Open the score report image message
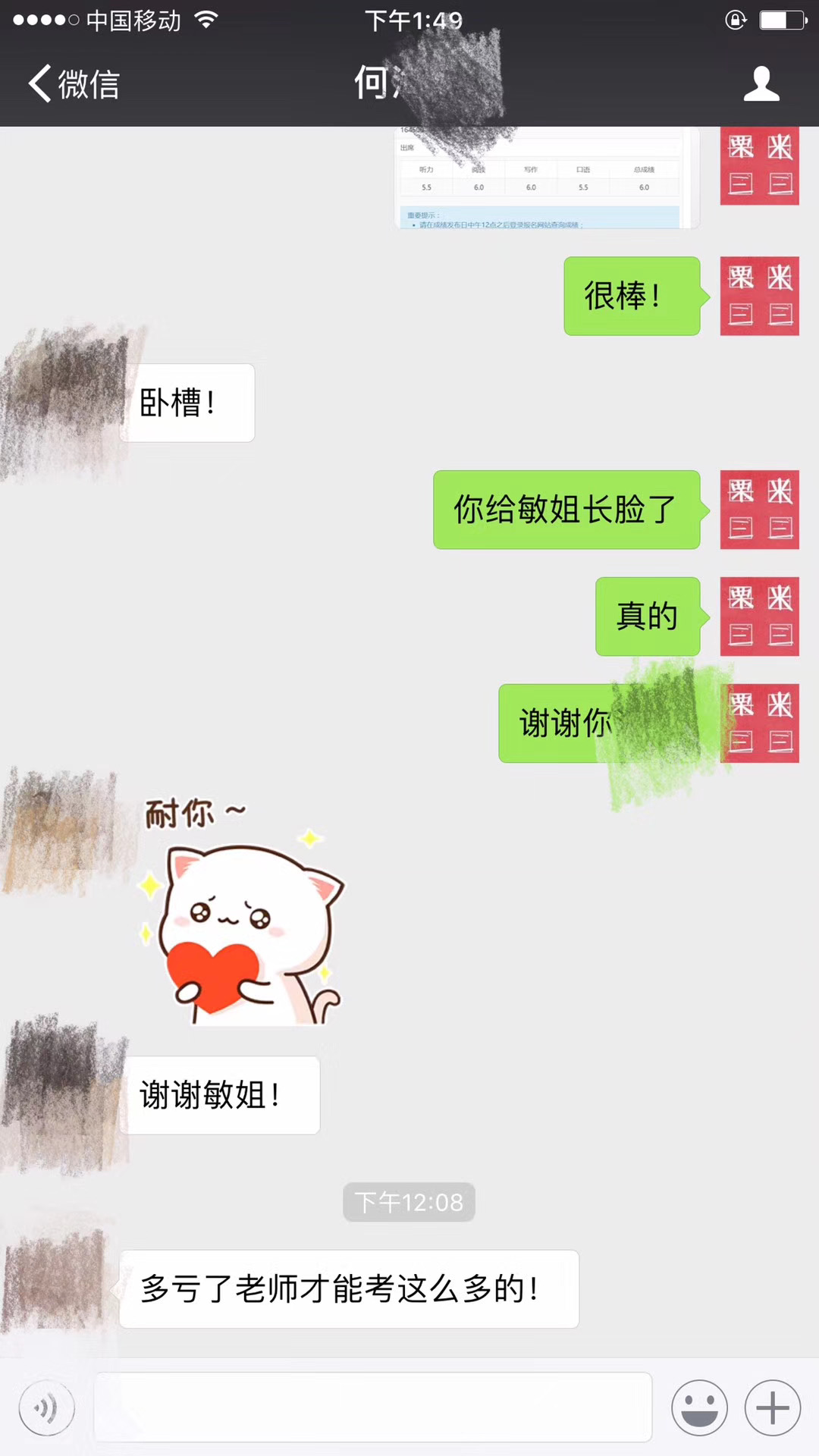819x1456 pixels. tap(549, 177)
